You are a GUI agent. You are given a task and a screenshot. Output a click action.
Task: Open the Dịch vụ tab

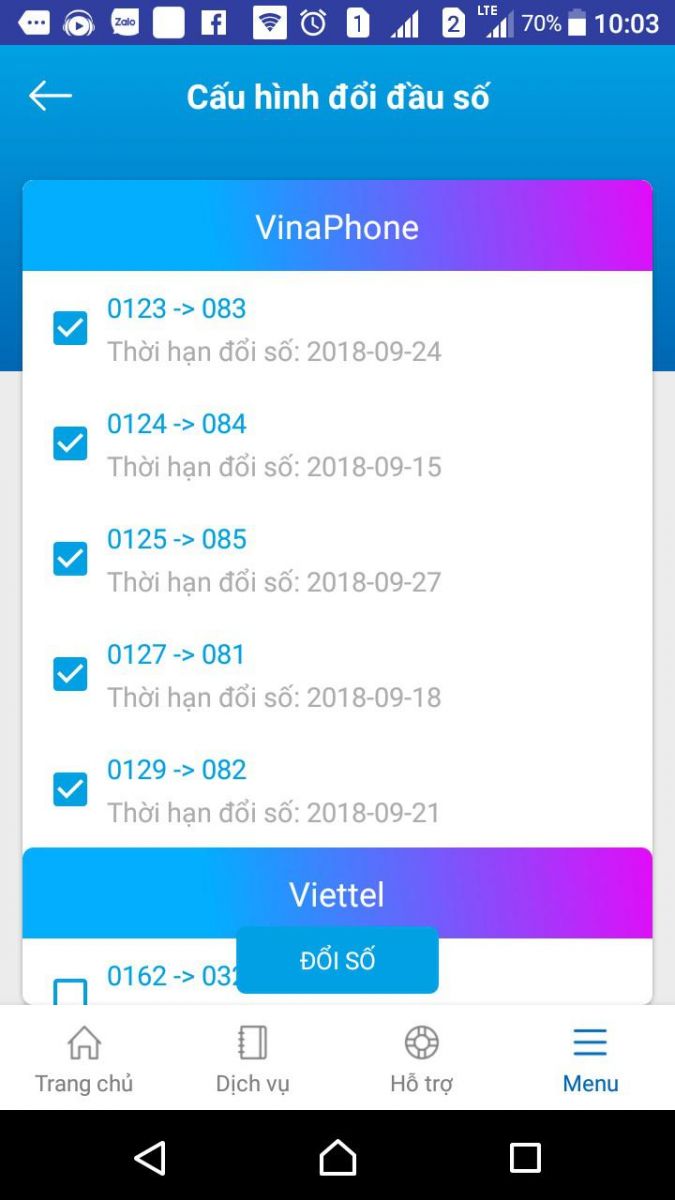click(253, 1058)
